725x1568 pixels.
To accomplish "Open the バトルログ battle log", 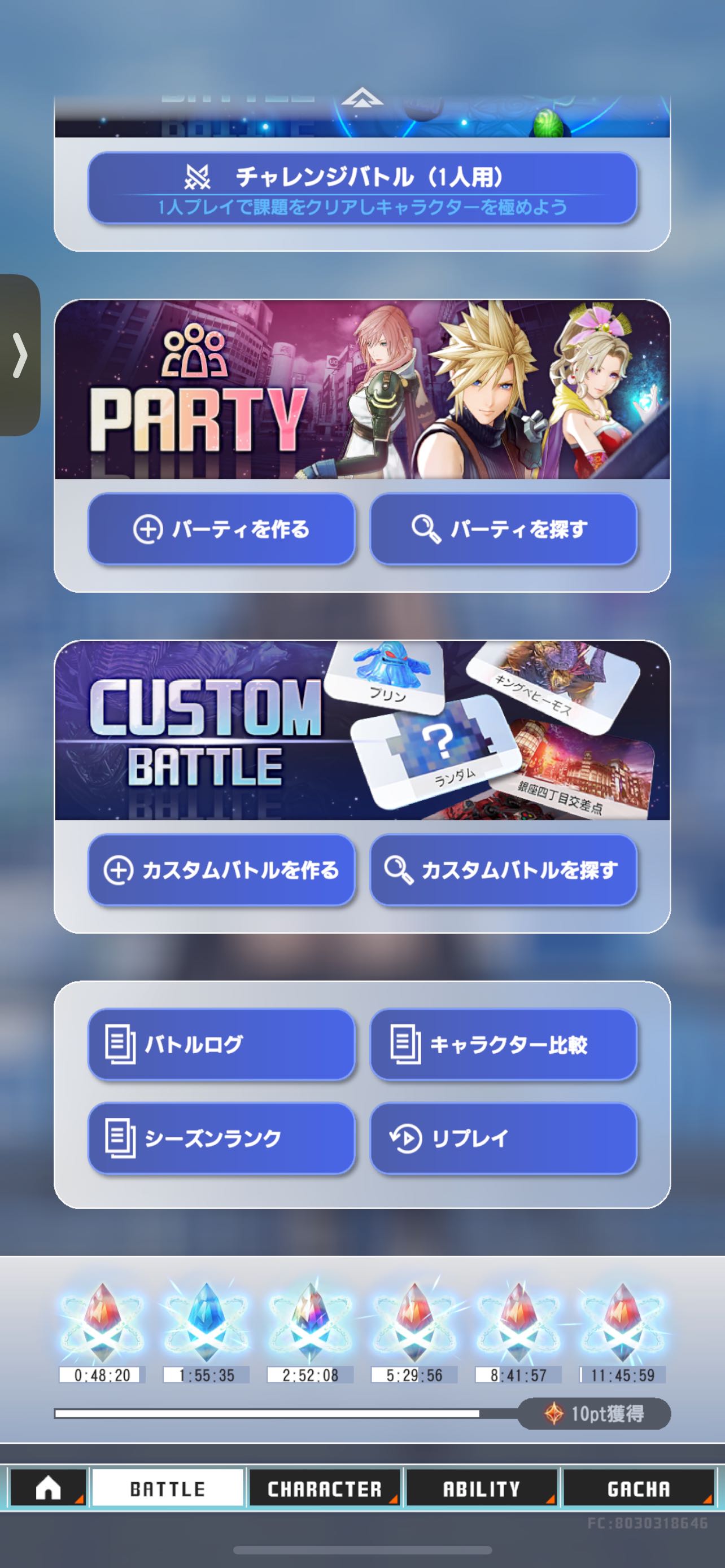I will [x=221, y=1045].
